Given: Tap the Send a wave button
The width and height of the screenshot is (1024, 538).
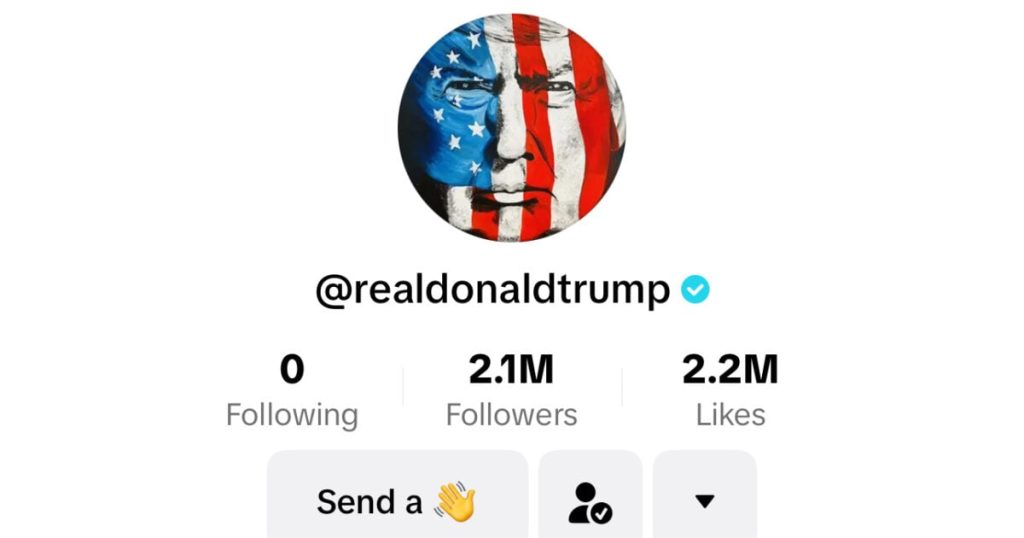Looking at the screenshot, I should coord(397,500).
